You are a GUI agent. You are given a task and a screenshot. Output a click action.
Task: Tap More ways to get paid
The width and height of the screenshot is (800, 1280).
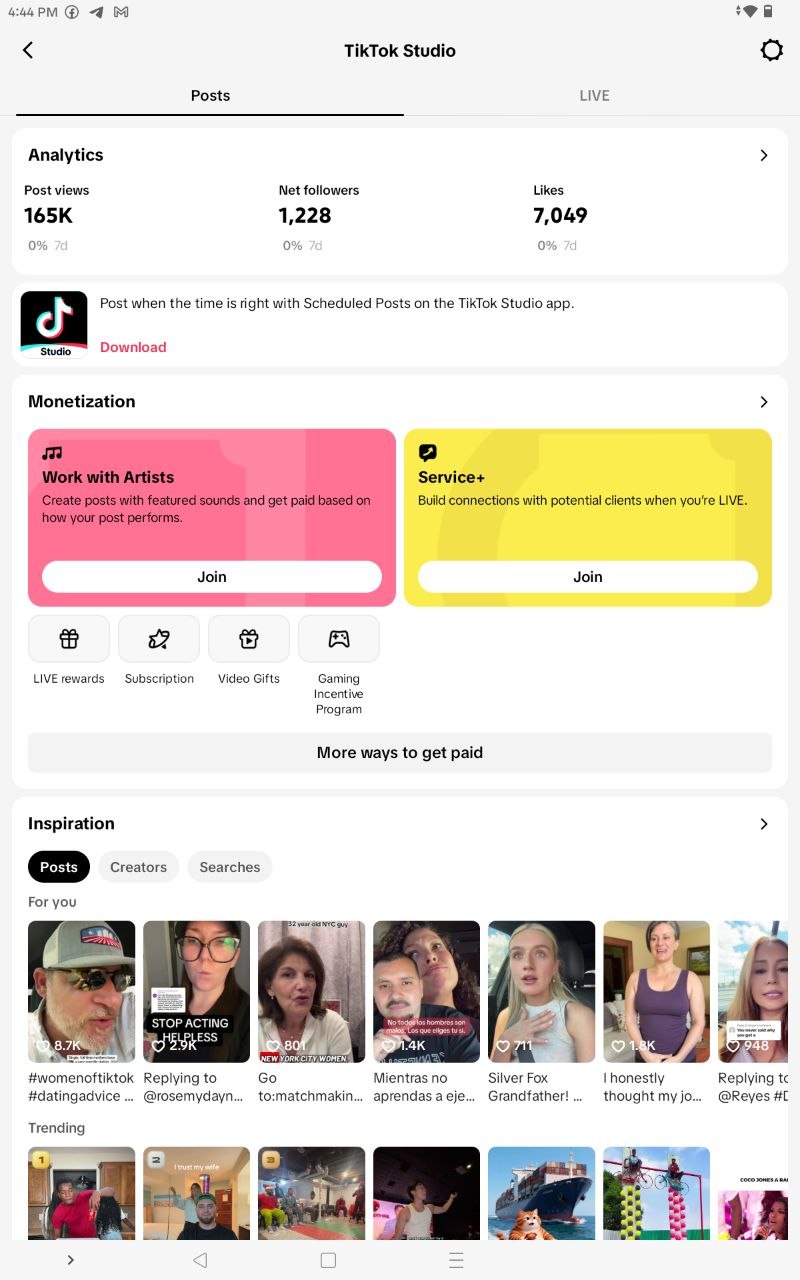pos(400,753)
